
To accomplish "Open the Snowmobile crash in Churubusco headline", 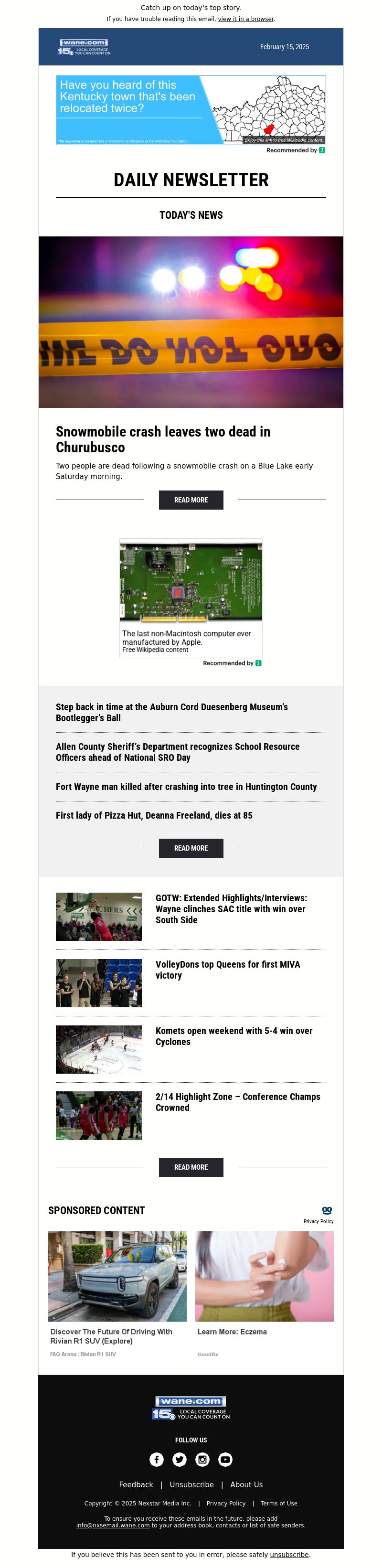I will point(162,439).
